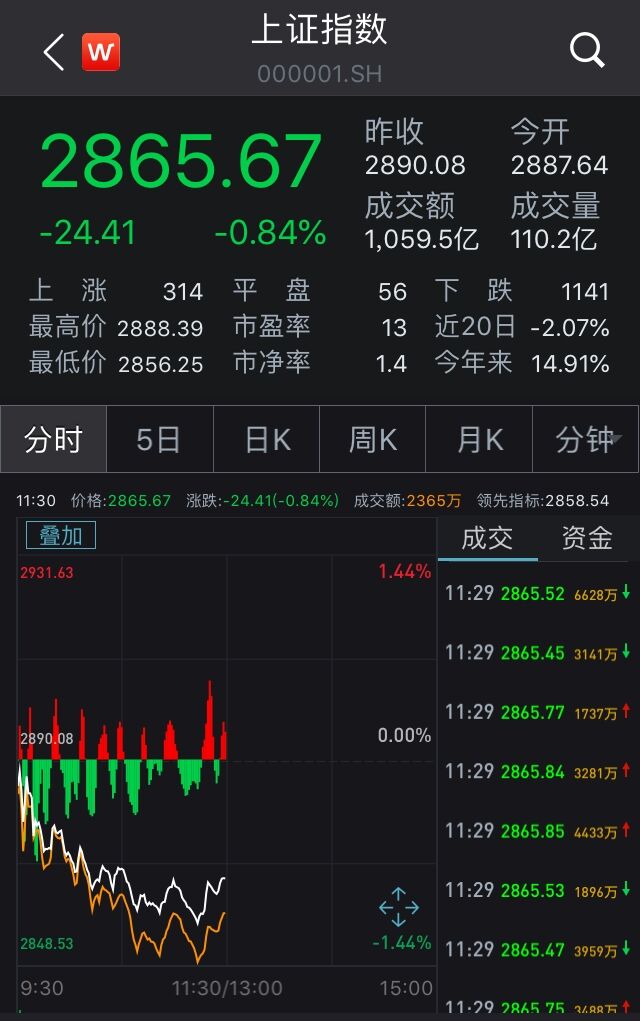Switch to the 分时 chart tab
The image size is (640, 1021).
pyautogui.click(x=53, y=439)
